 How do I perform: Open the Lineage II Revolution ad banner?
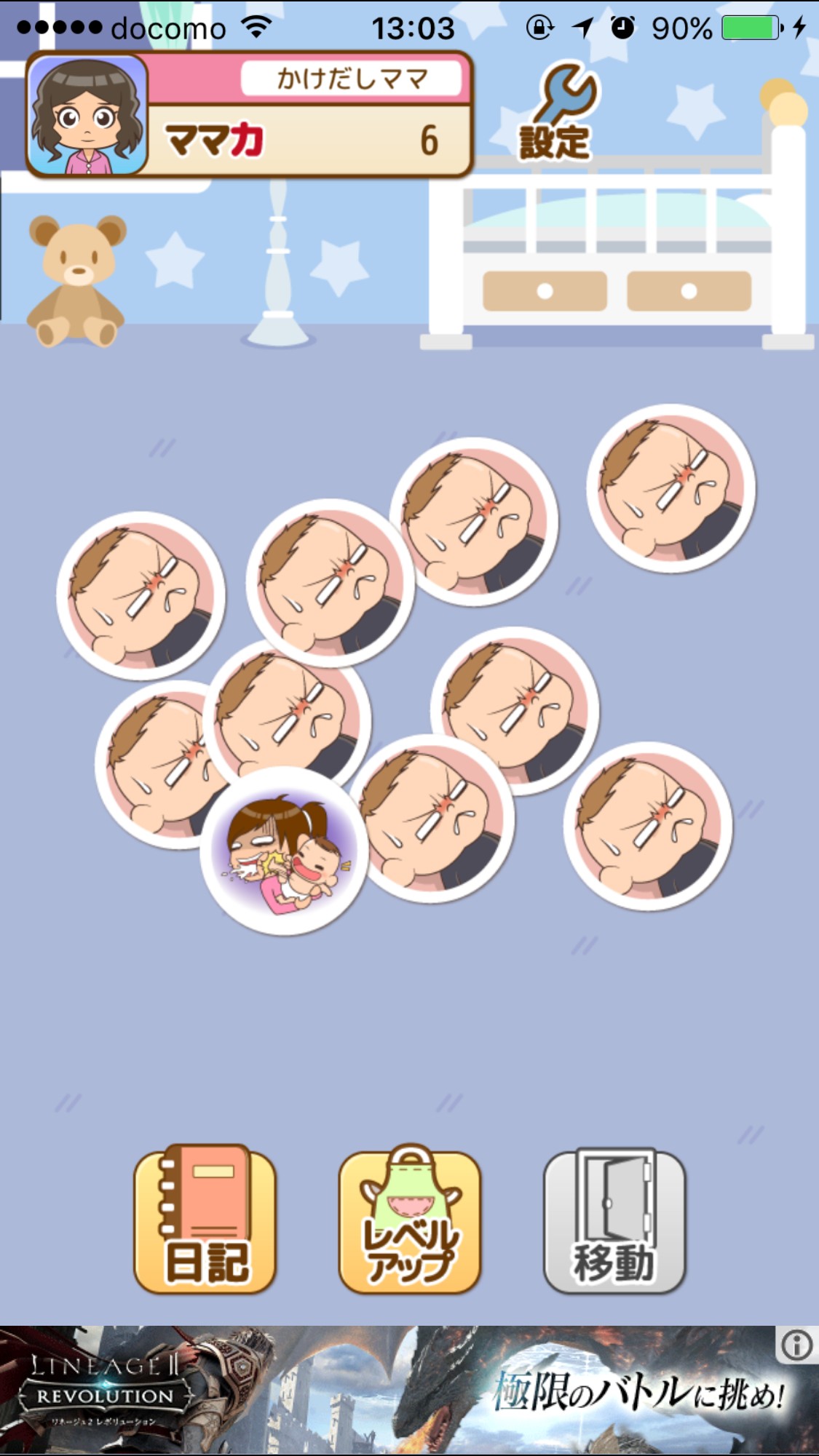tap(409, 1390)
